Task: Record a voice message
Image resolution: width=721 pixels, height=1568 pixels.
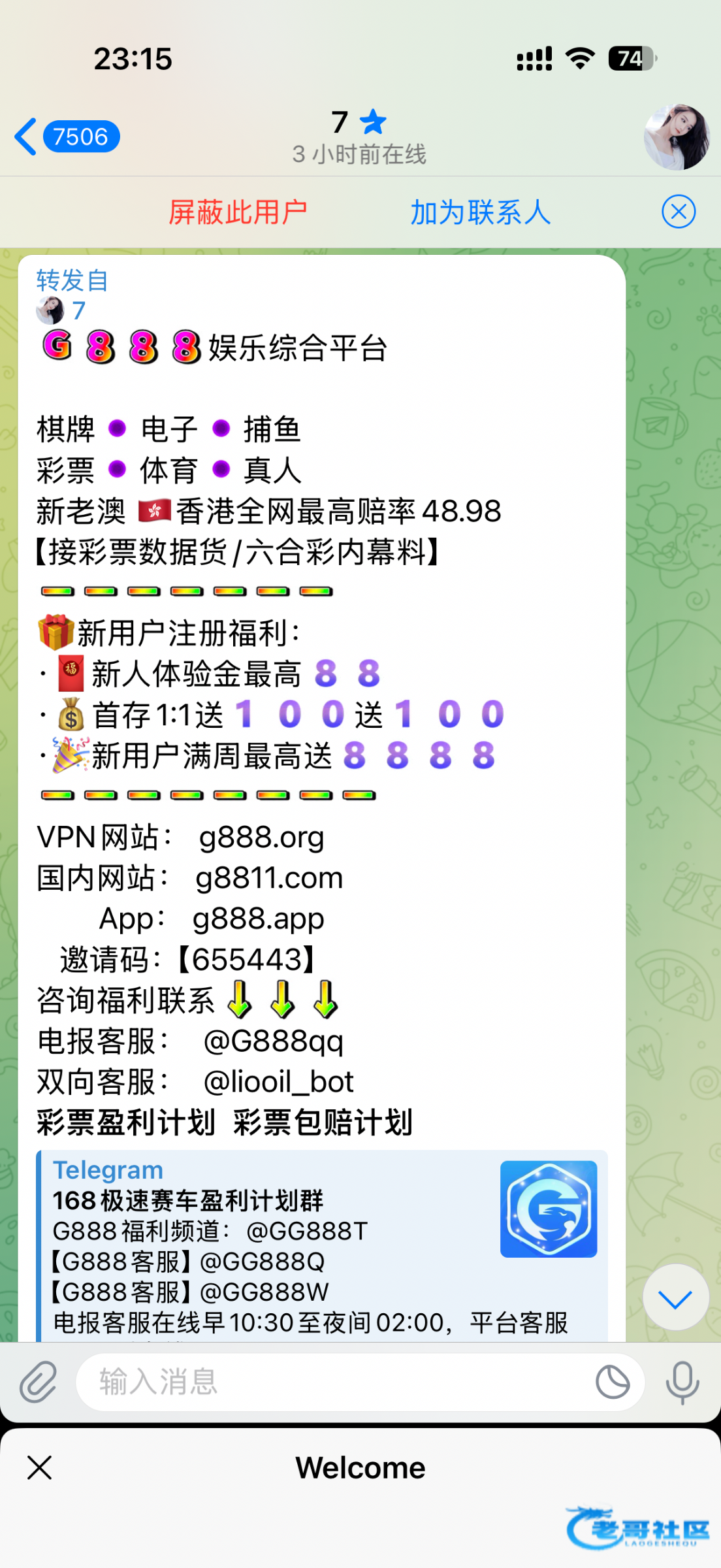Action: [682, 1382]
